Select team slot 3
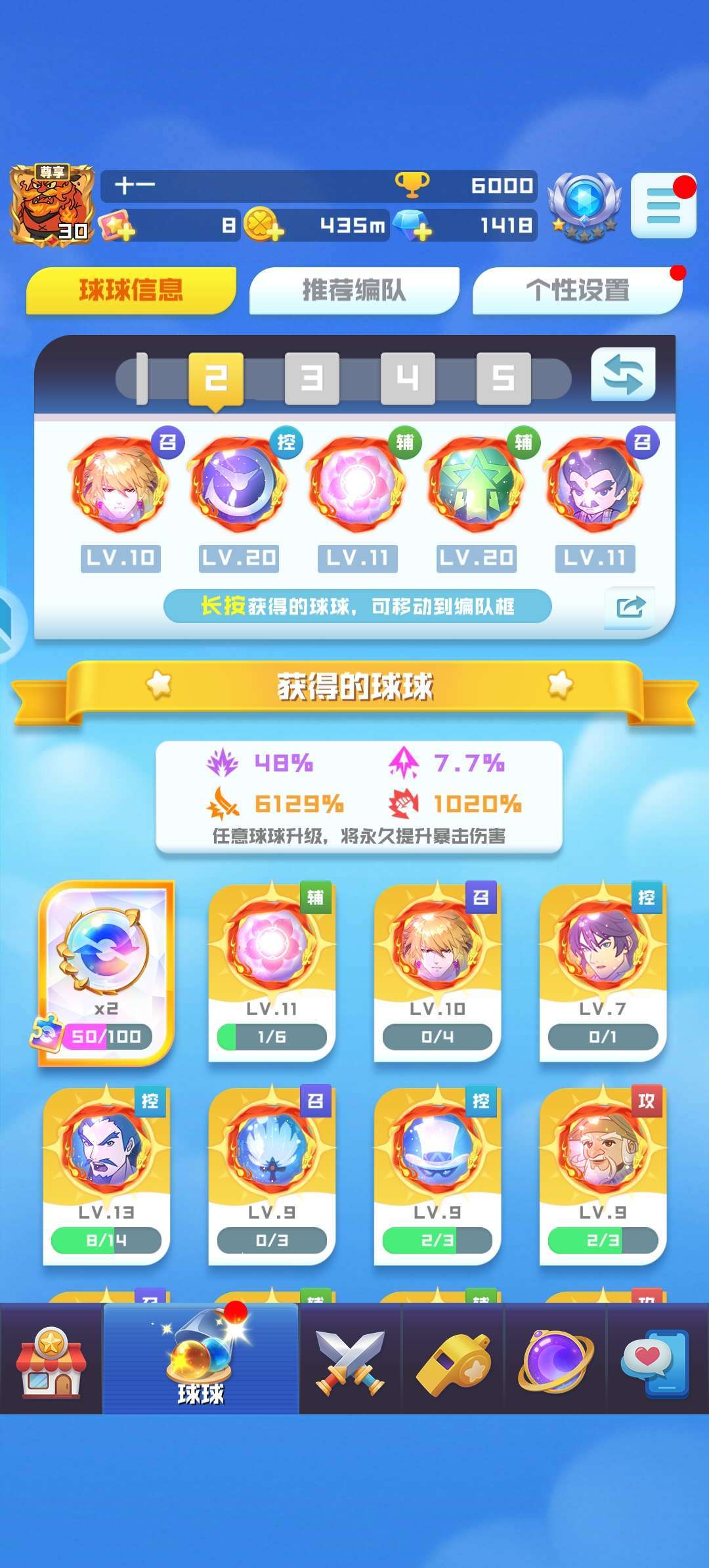 [x=312, y=378]
